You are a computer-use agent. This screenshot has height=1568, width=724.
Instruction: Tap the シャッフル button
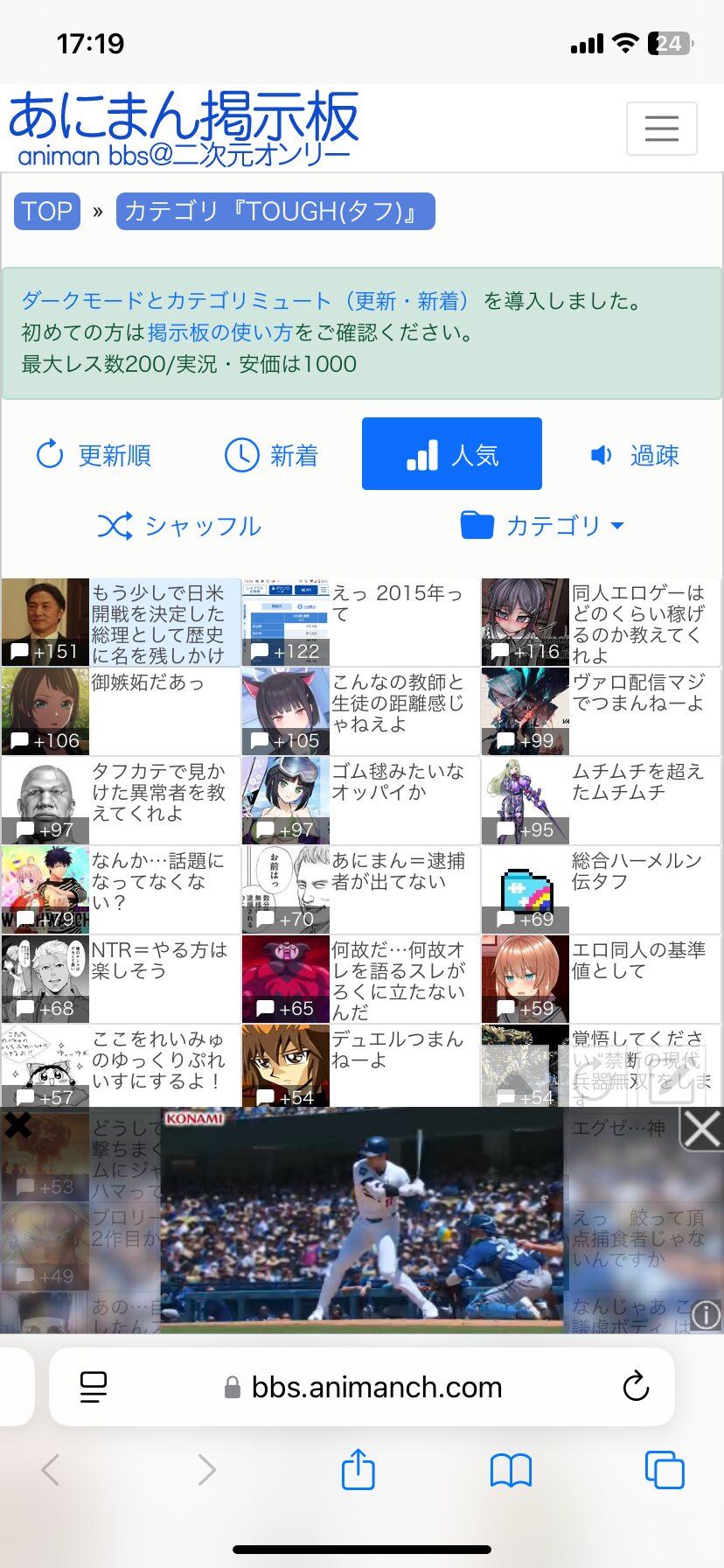point(179,526)
